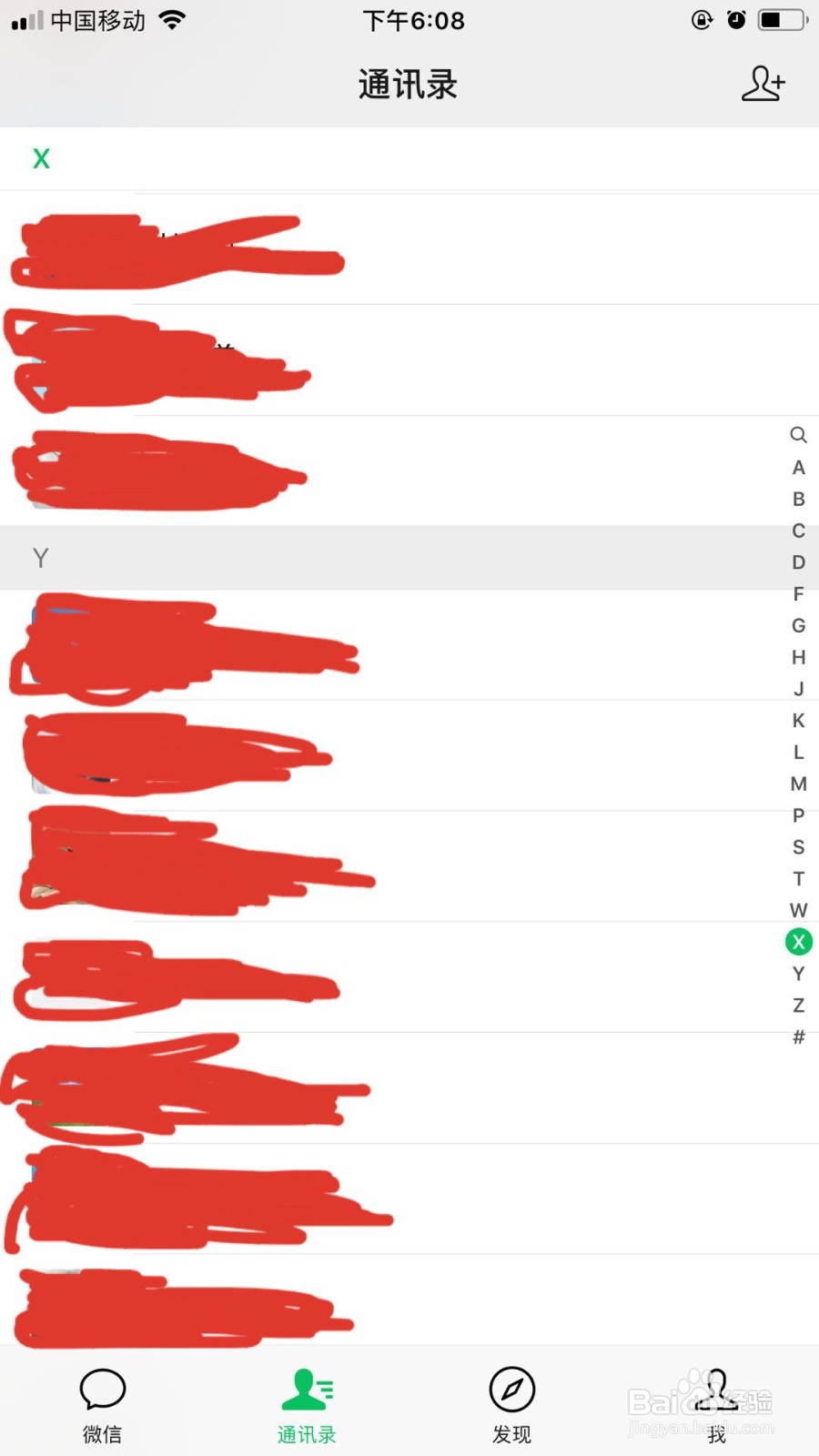This screenshot has height=1456, width=819.
Task: Jump to letter M in the index
Action: pyautogui.click(x=798, y=784)
